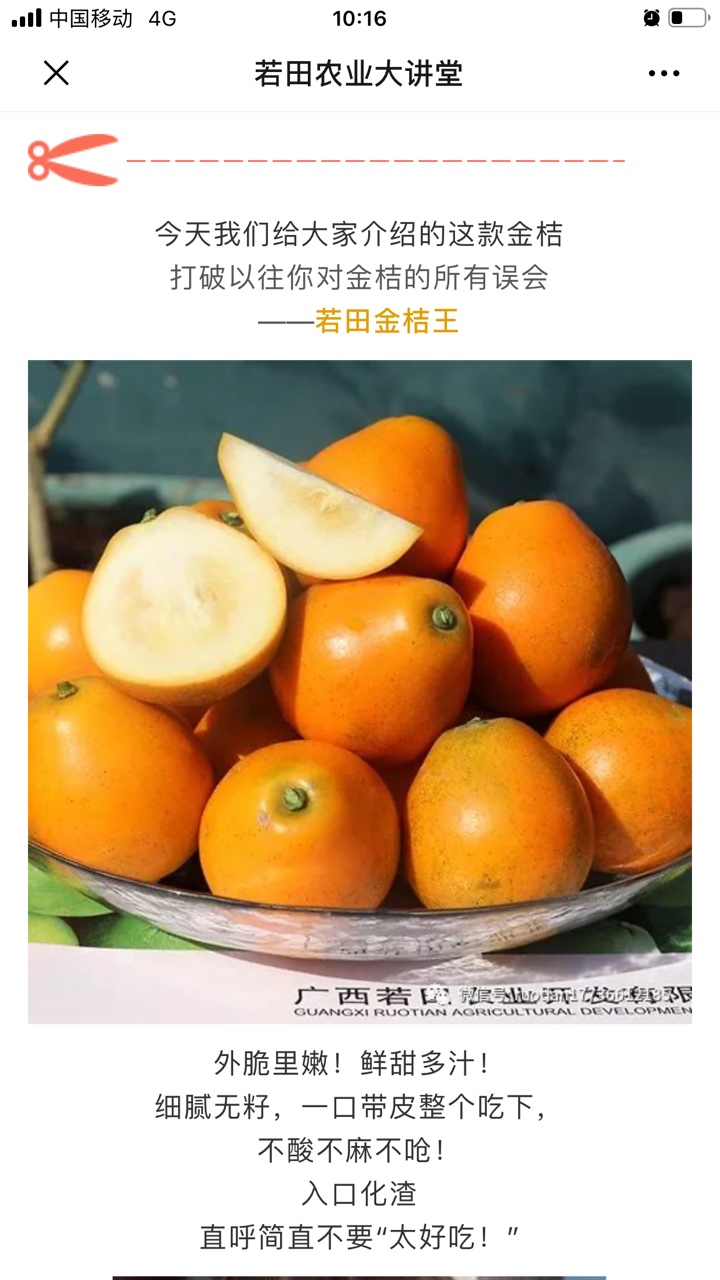Image resolution: width=720 pixels, height=1280 pixels.
Task: Open the kumquat photo
Action: pyautogui.click(x=360, y=692)
